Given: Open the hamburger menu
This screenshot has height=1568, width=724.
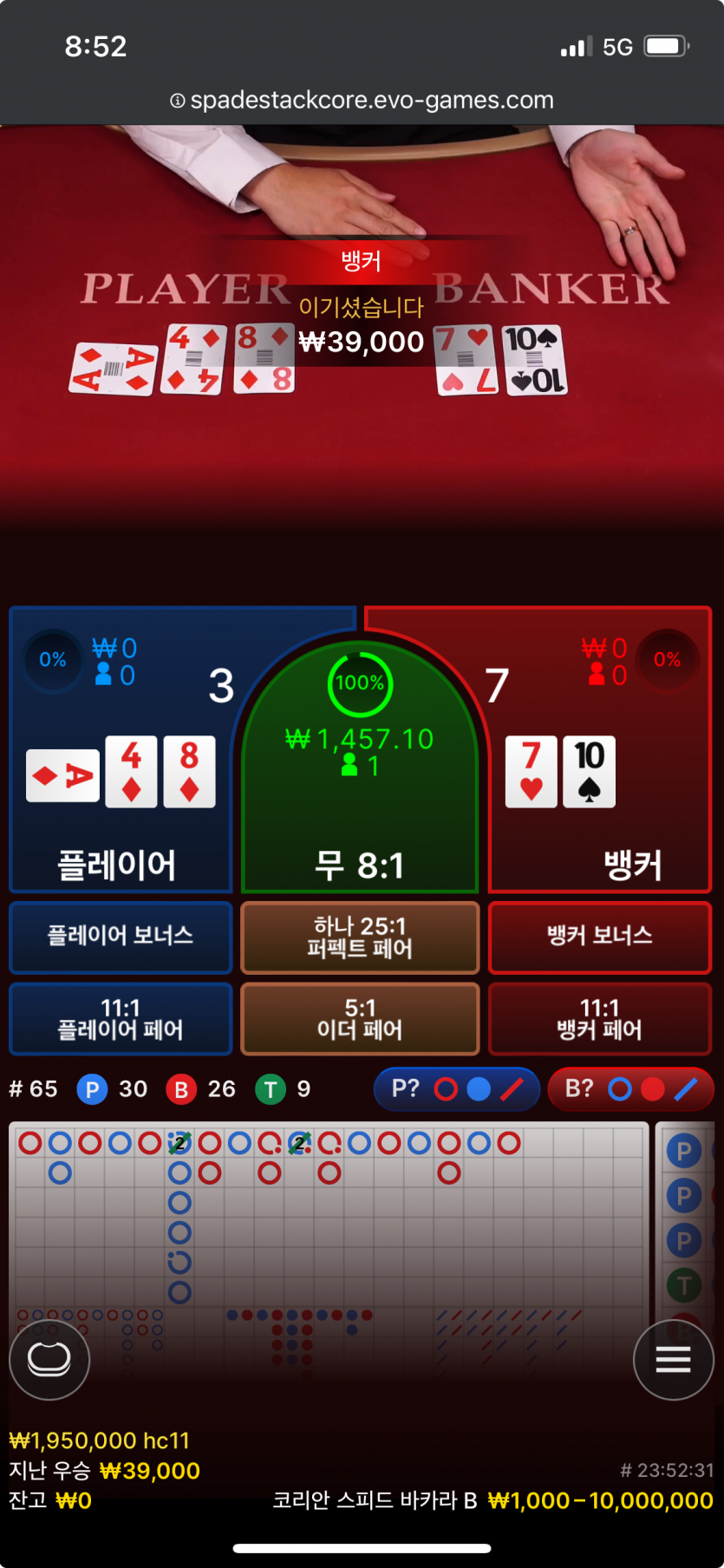Looking at the screenshot, I should click(x=673, y=1359).
